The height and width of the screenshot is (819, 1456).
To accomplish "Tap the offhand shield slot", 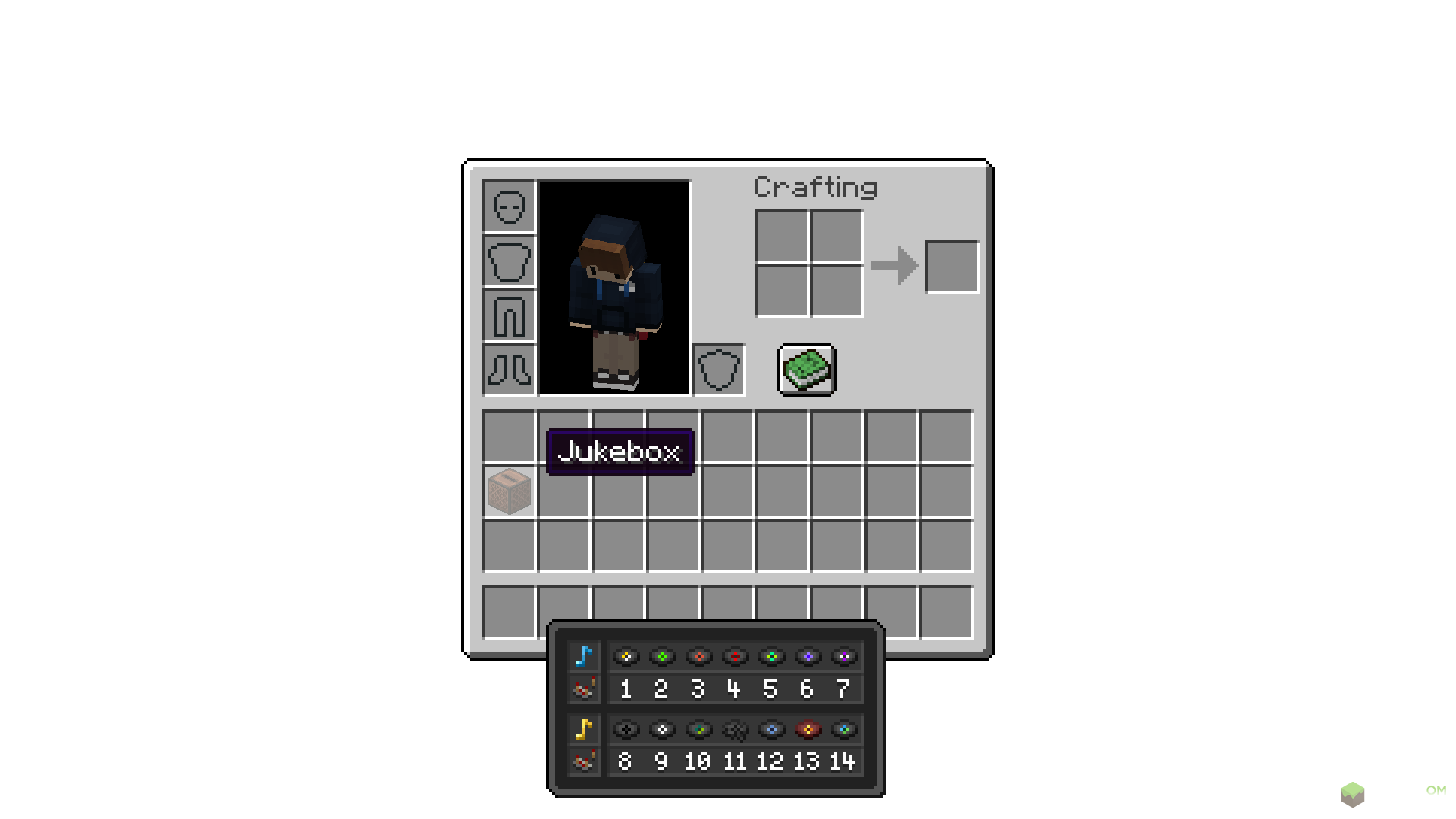I will click(718, 370).
